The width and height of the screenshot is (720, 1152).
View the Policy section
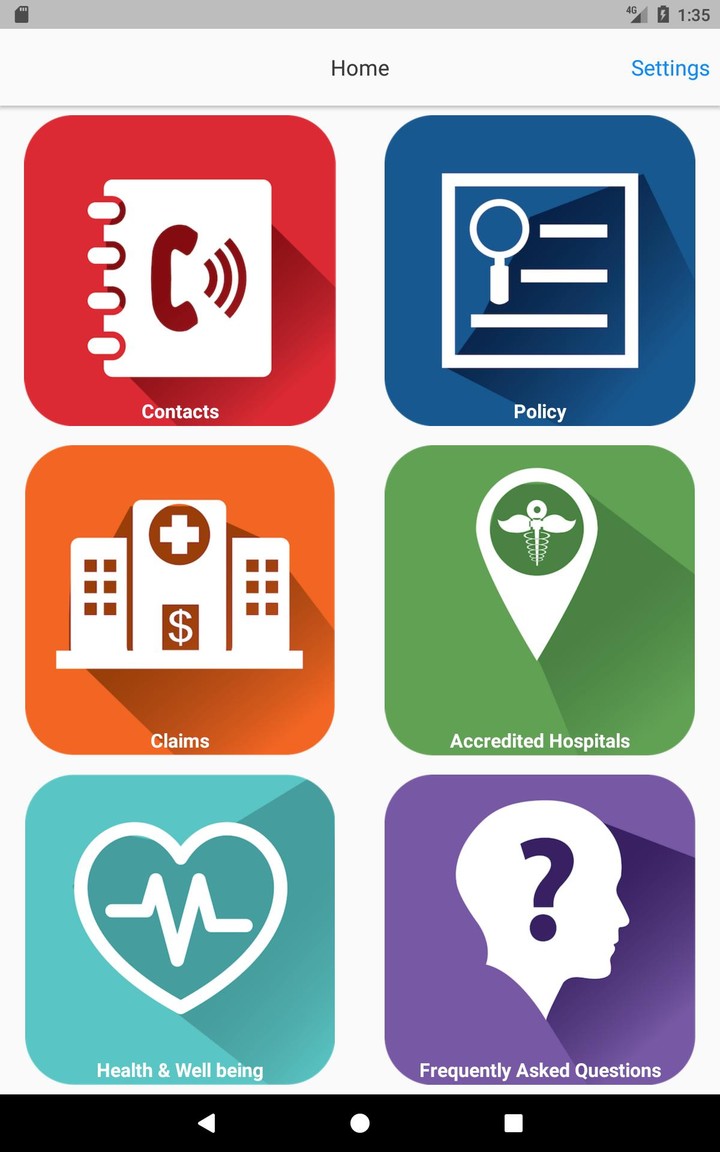540,270
